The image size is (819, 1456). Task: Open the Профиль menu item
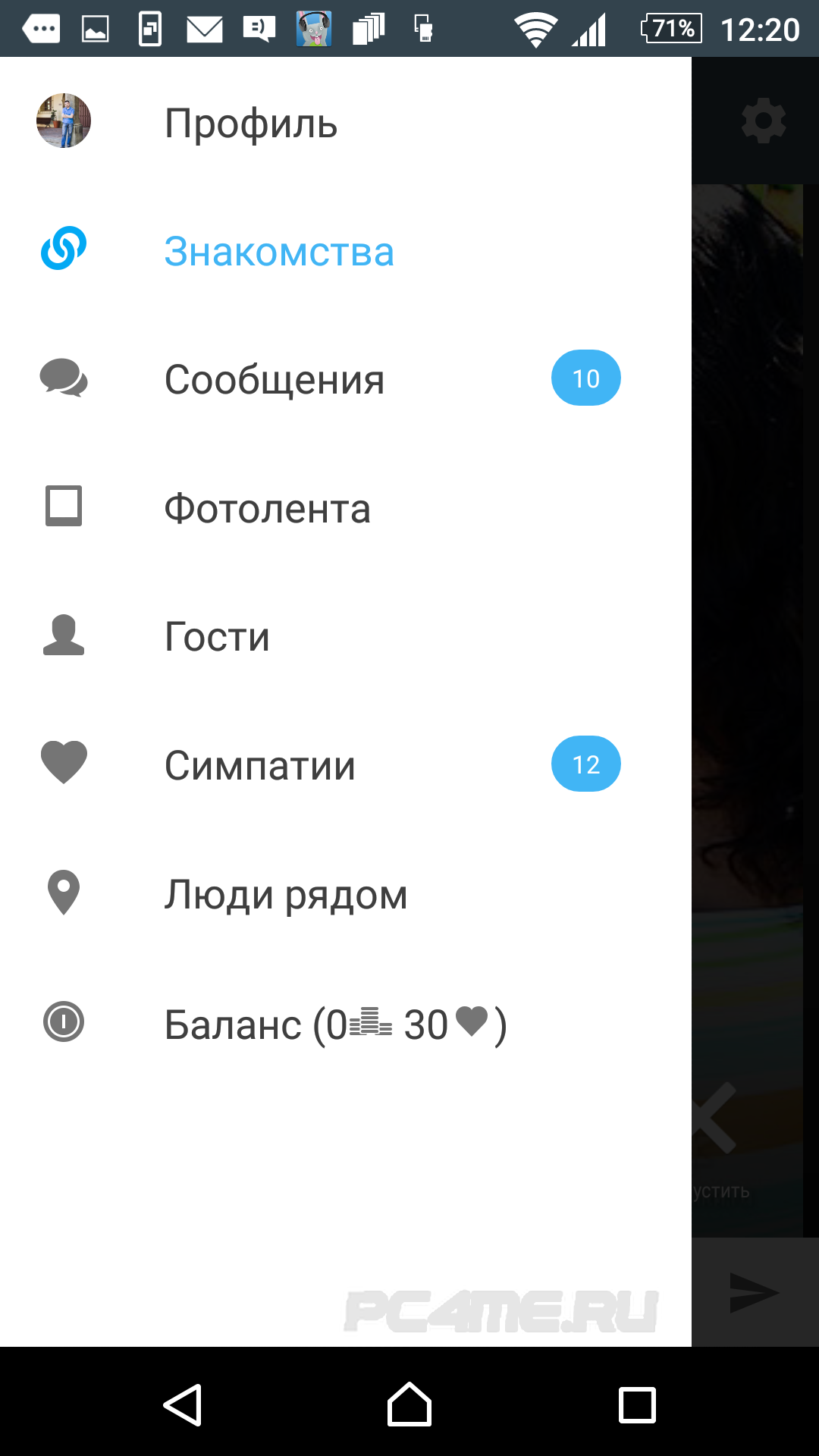pyautogui.click(x=251, y=123)
